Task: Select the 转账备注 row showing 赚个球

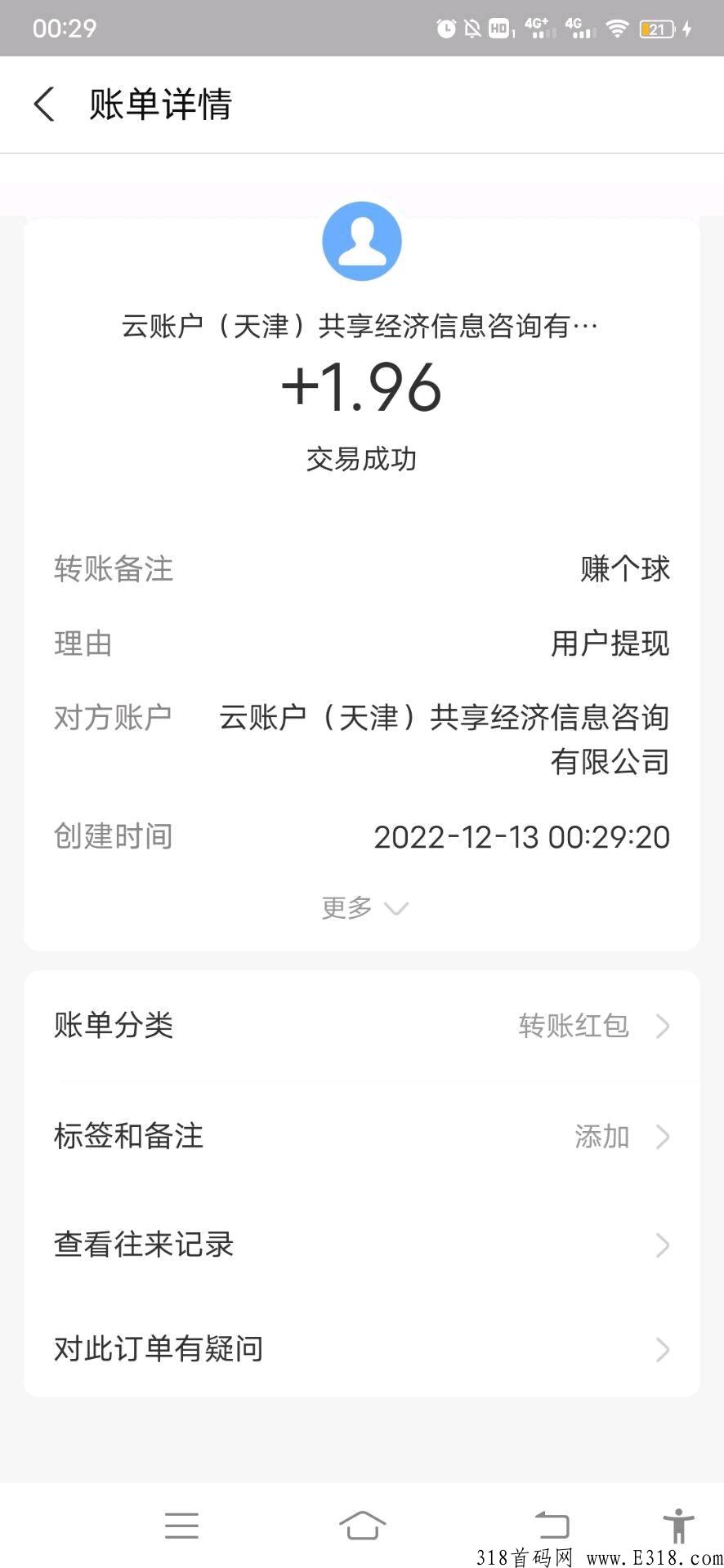Action: 362,569
